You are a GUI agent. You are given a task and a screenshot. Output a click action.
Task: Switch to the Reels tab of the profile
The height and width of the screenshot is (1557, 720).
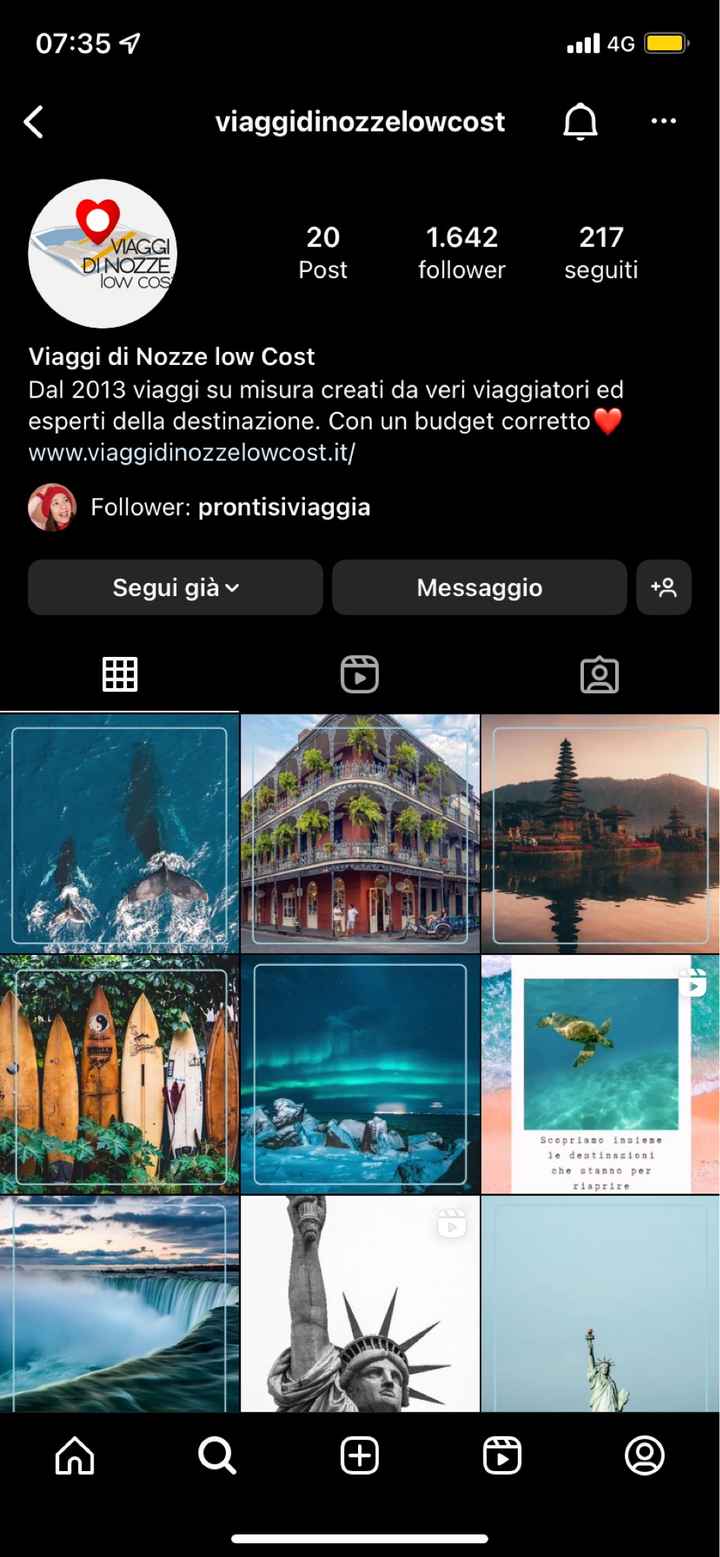coord(359,675)
